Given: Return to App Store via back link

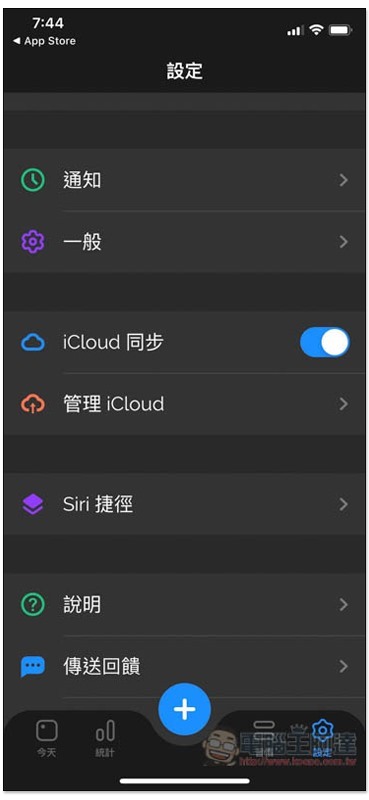Looking at the screenshot, I should point(44,41).
